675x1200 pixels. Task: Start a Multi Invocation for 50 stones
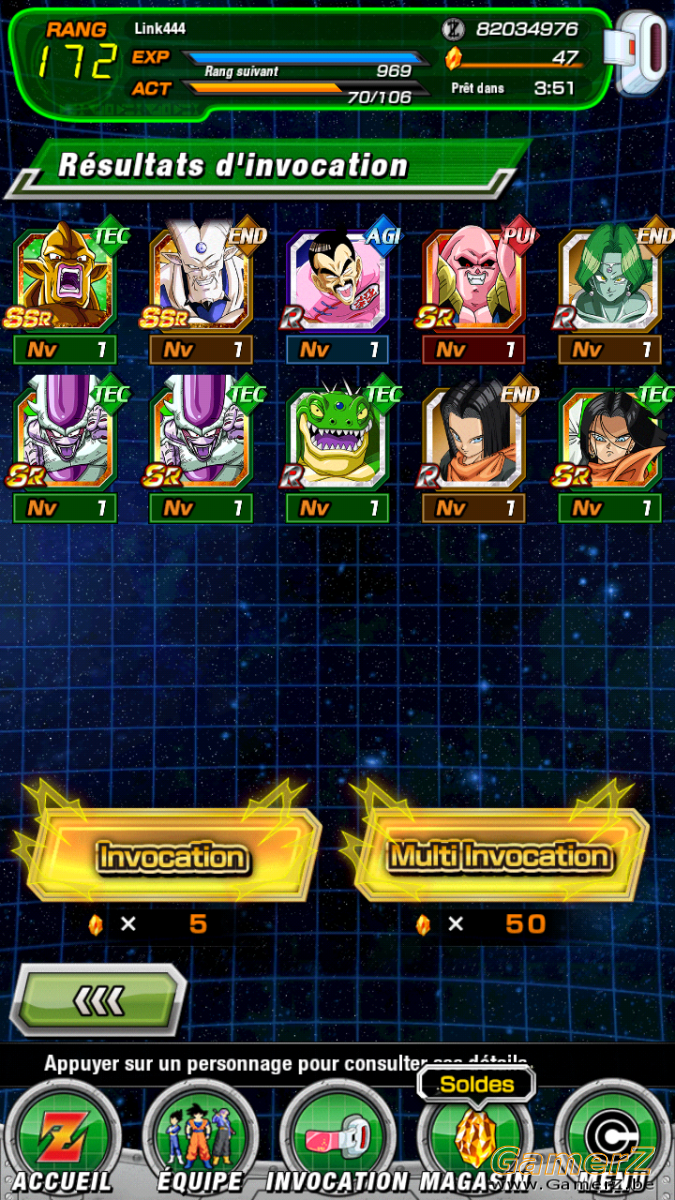coord(499,855)
